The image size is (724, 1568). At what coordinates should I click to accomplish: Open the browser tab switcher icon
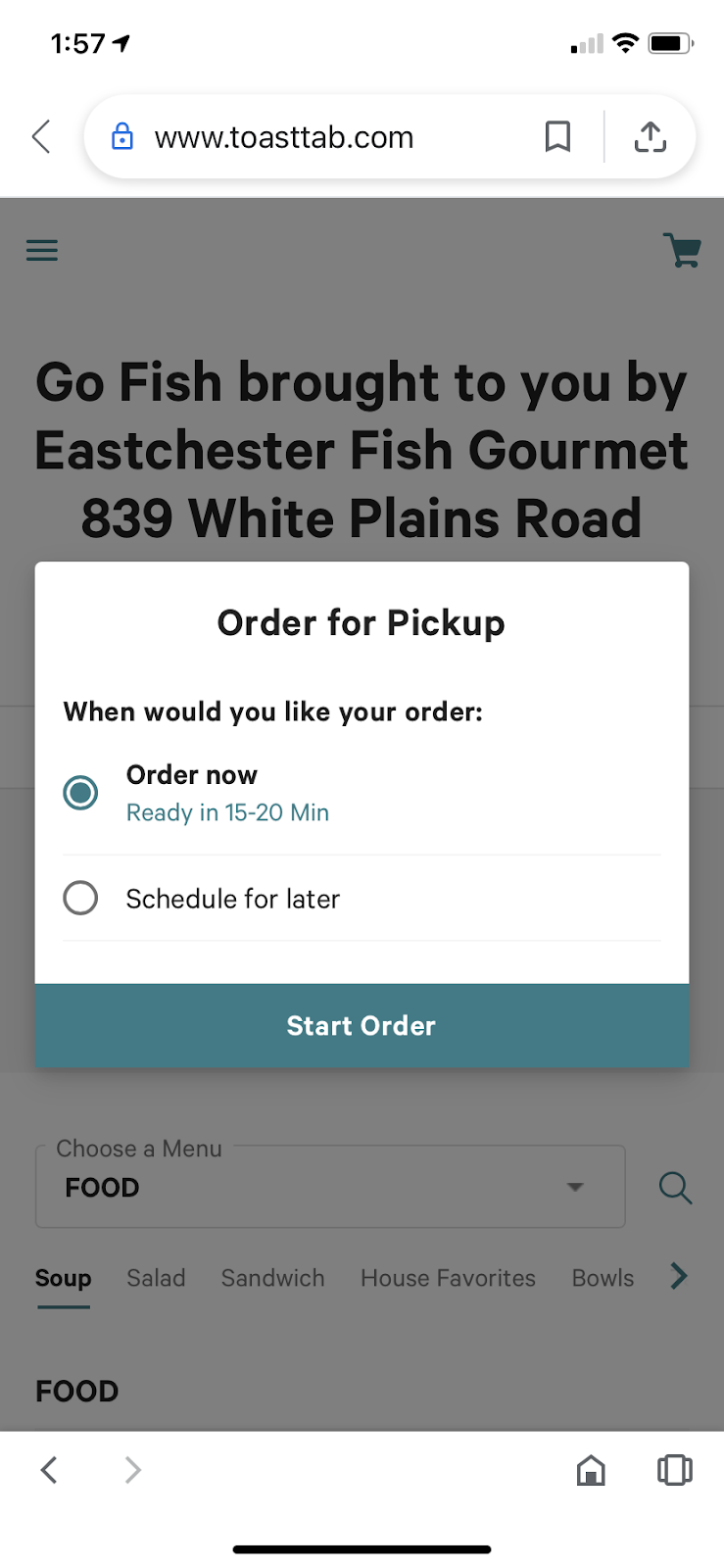pyautogui.click(x=674, y=1470)
